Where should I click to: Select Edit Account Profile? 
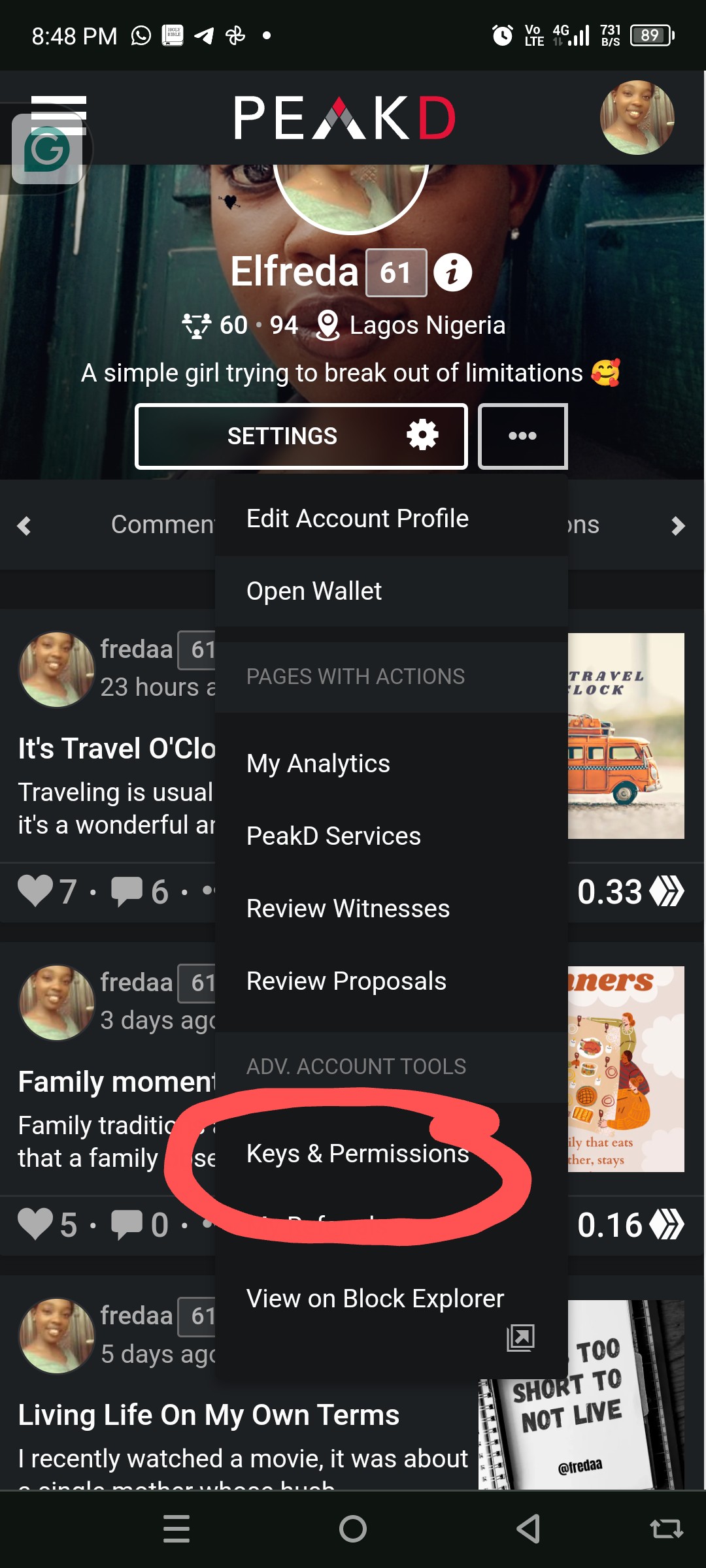[x=357, y=519]
